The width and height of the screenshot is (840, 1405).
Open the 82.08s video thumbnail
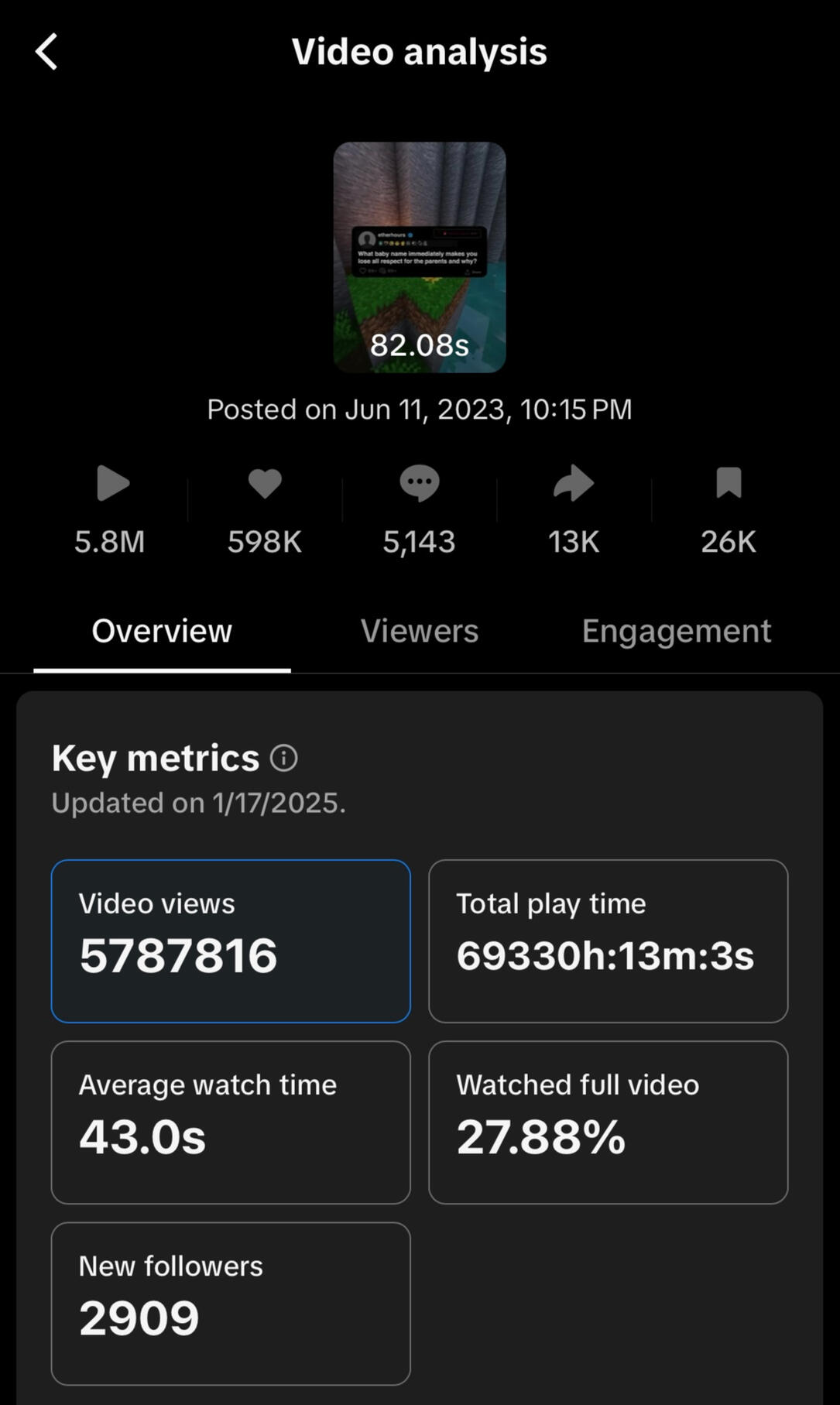pos(419,257)
